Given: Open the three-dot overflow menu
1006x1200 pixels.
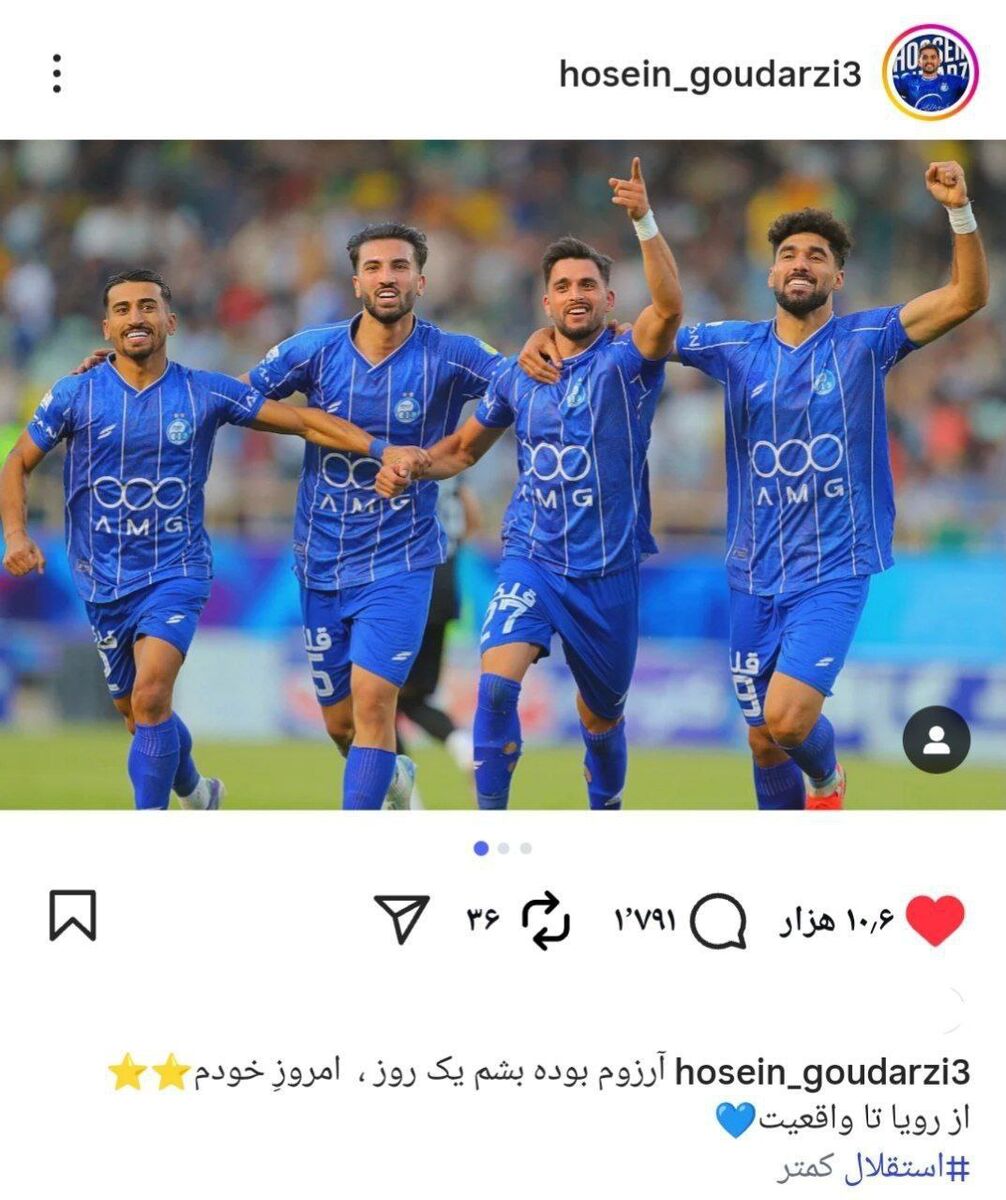Looking at the screenshot, I should click(x=56, y=73).
